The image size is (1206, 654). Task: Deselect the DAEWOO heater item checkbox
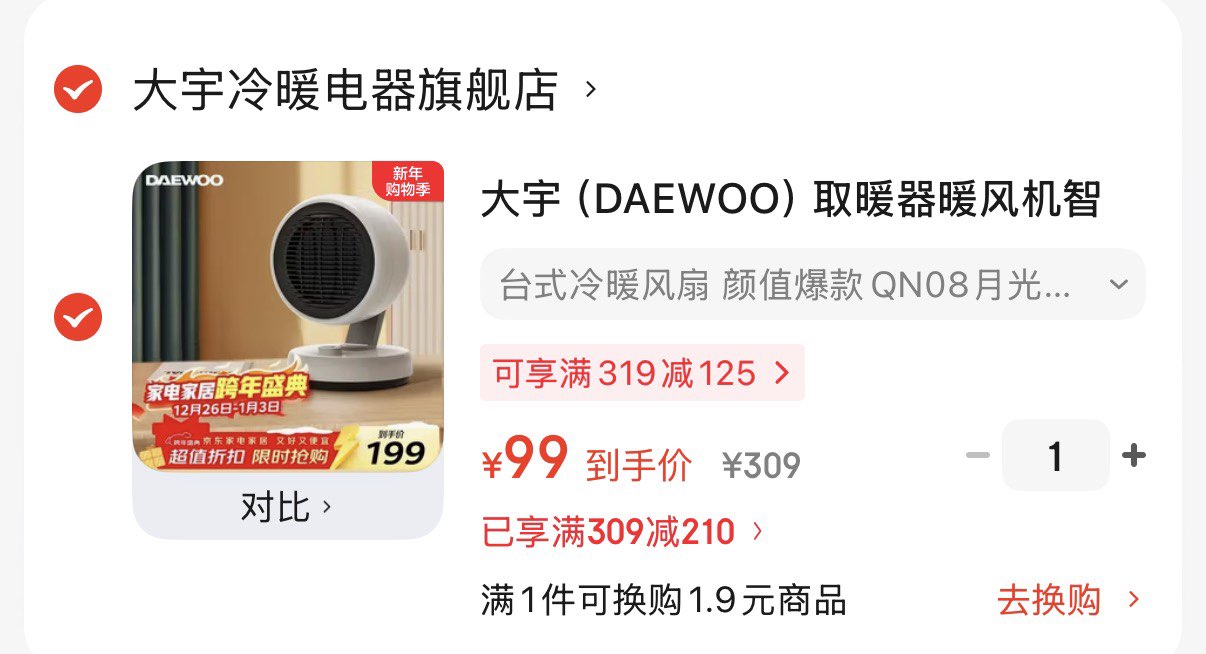coord(77,317)
